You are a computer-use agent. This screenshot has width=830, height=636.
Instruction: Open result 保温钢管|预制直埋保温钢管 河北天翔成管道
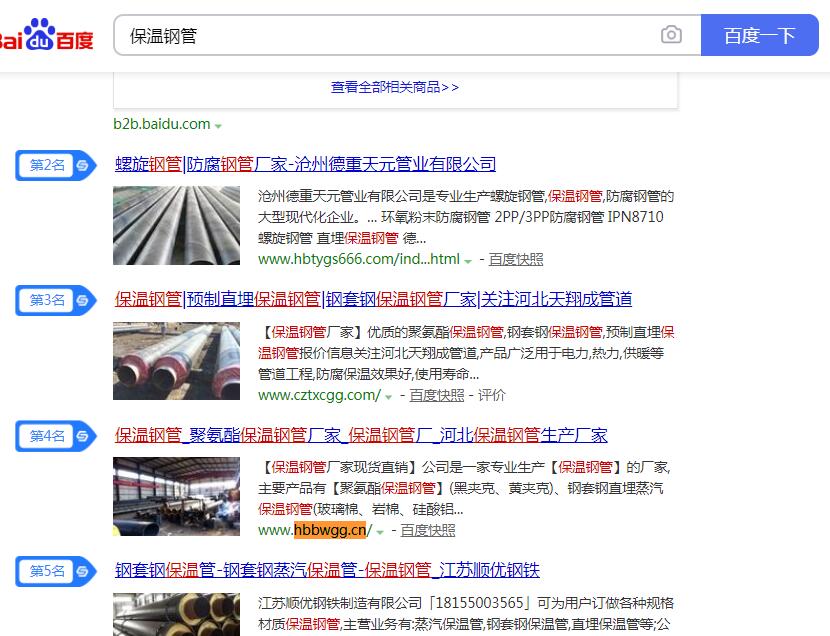pos(373,299)
